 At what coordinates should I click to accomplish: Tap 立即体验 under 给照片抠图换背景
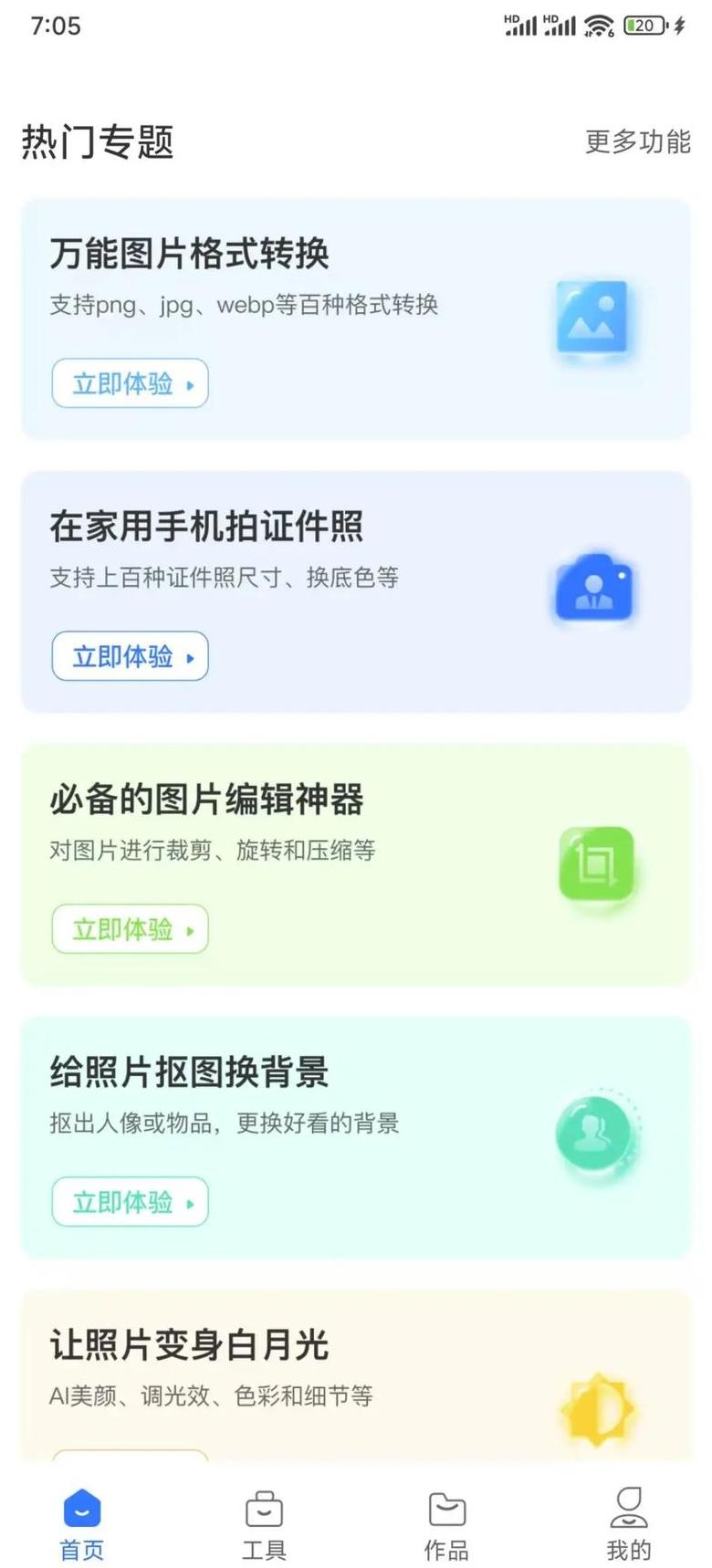[x=131, y=1202]
